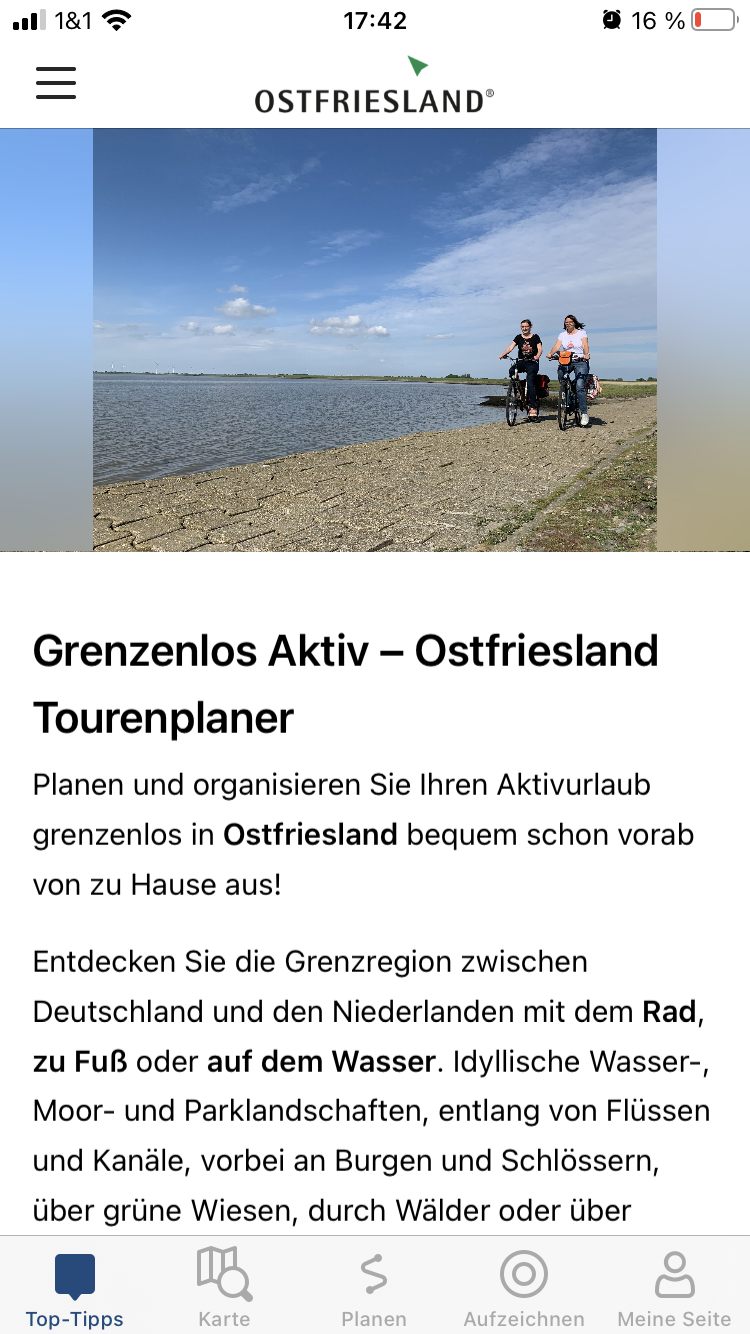Open the Planen tab
This screenshot has width=750, height=1334.
[x=374, y=1288]
